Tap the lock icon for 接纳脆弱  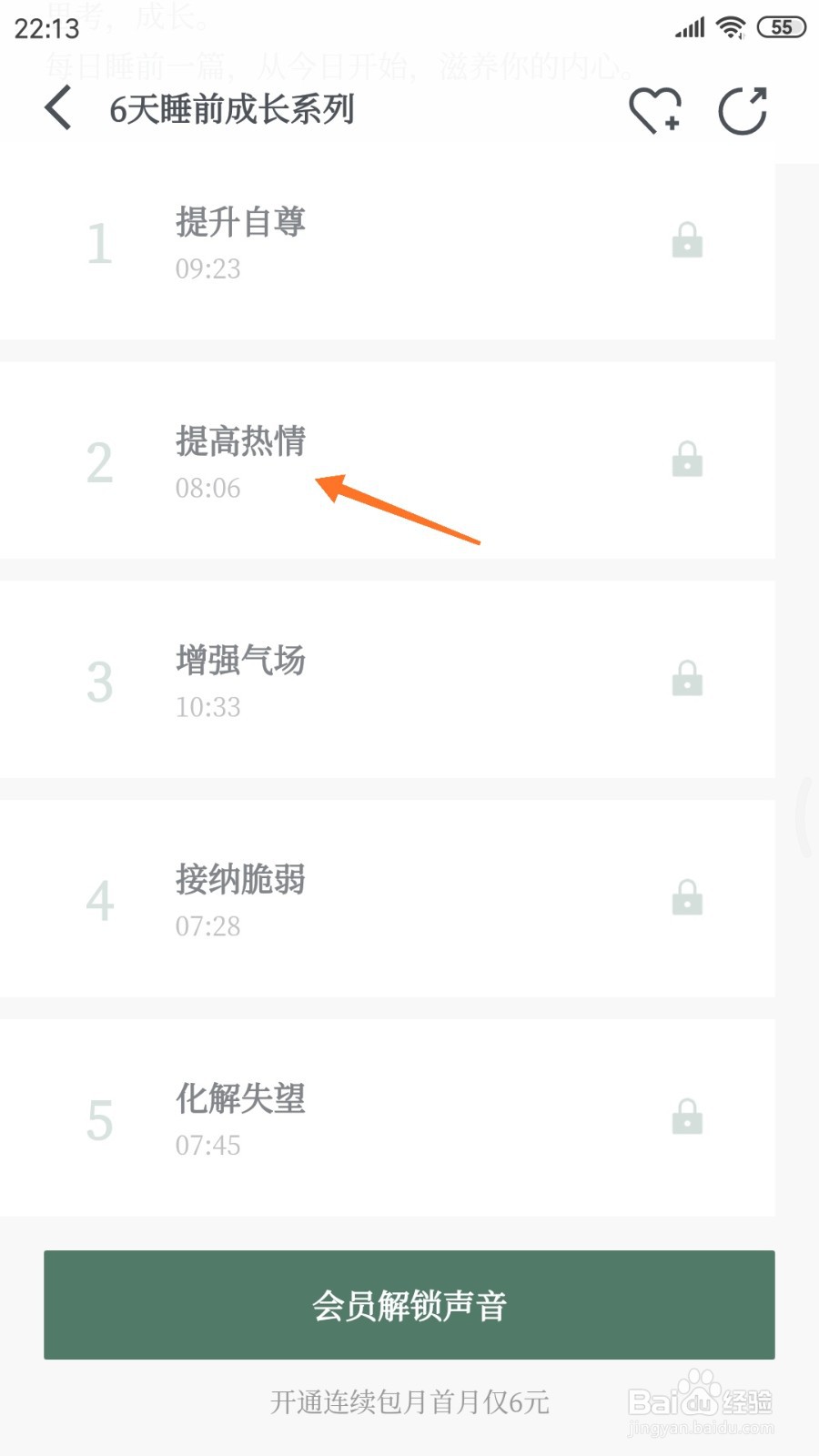pos(687,898)
